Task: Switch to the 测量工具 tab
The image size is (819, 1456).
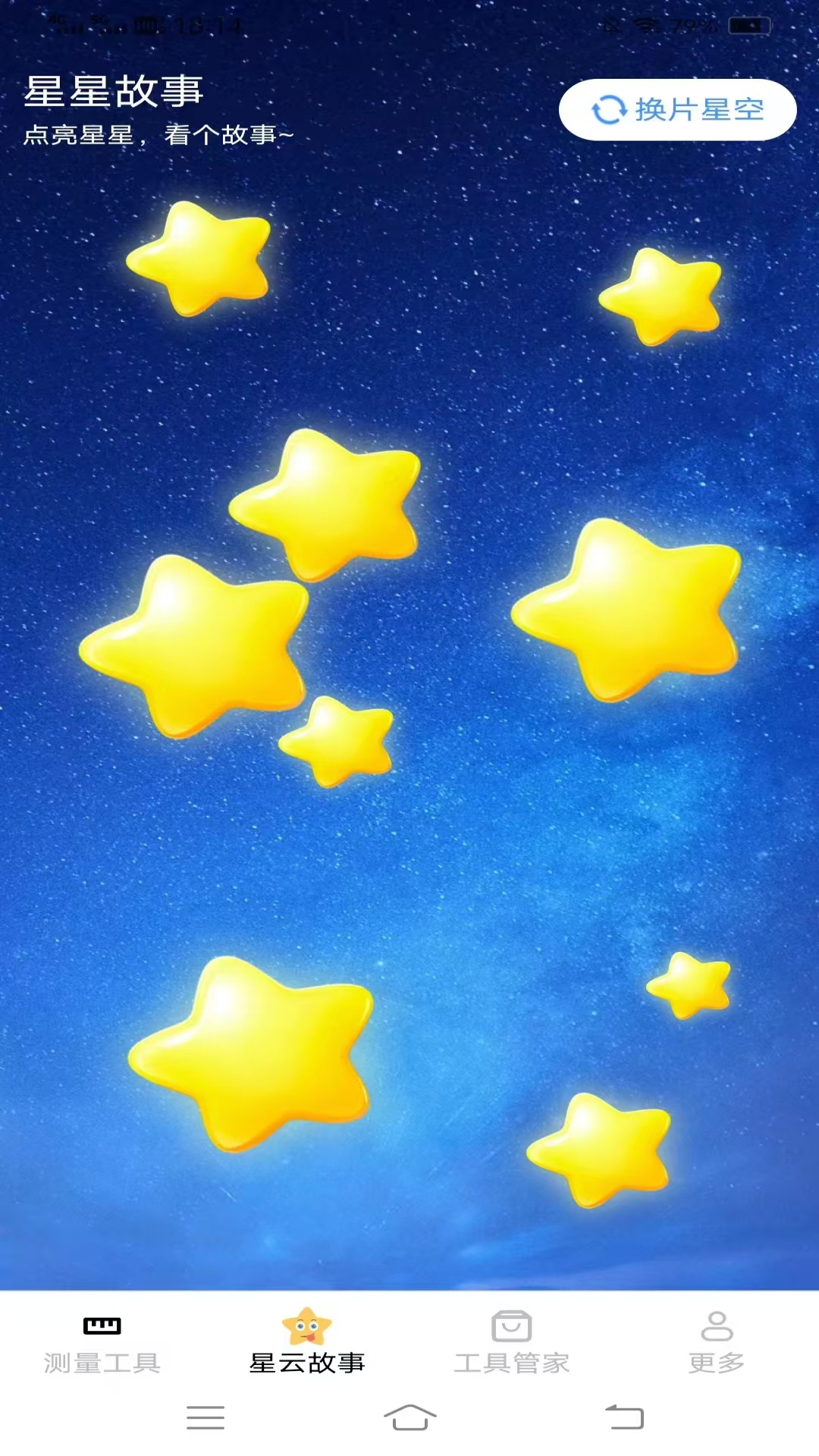Action: click(x=102, y=1344)
